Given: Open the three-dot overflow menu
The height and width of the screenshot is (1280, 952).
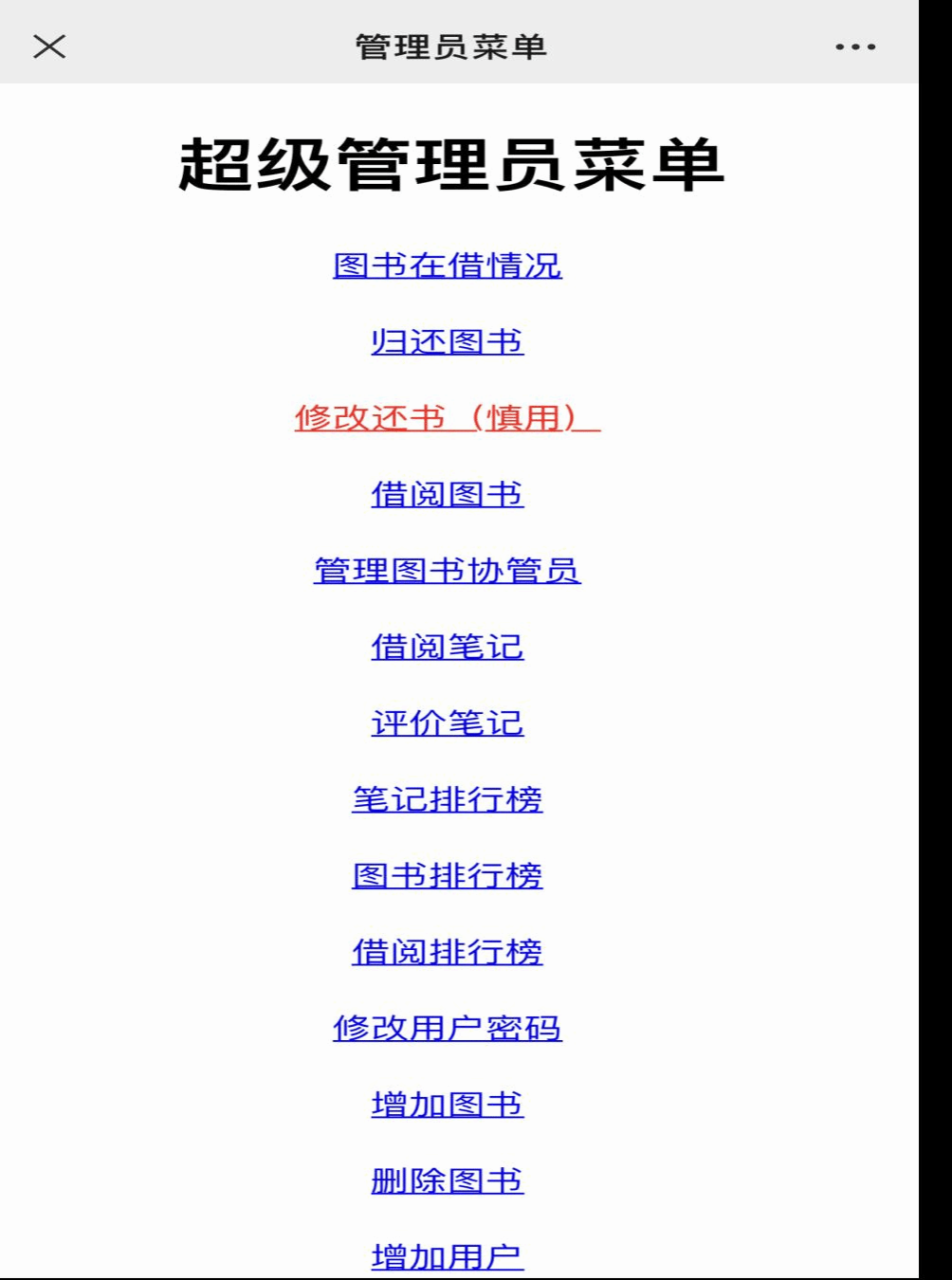Looking at the screenshot, I should [x=855, y=46].
